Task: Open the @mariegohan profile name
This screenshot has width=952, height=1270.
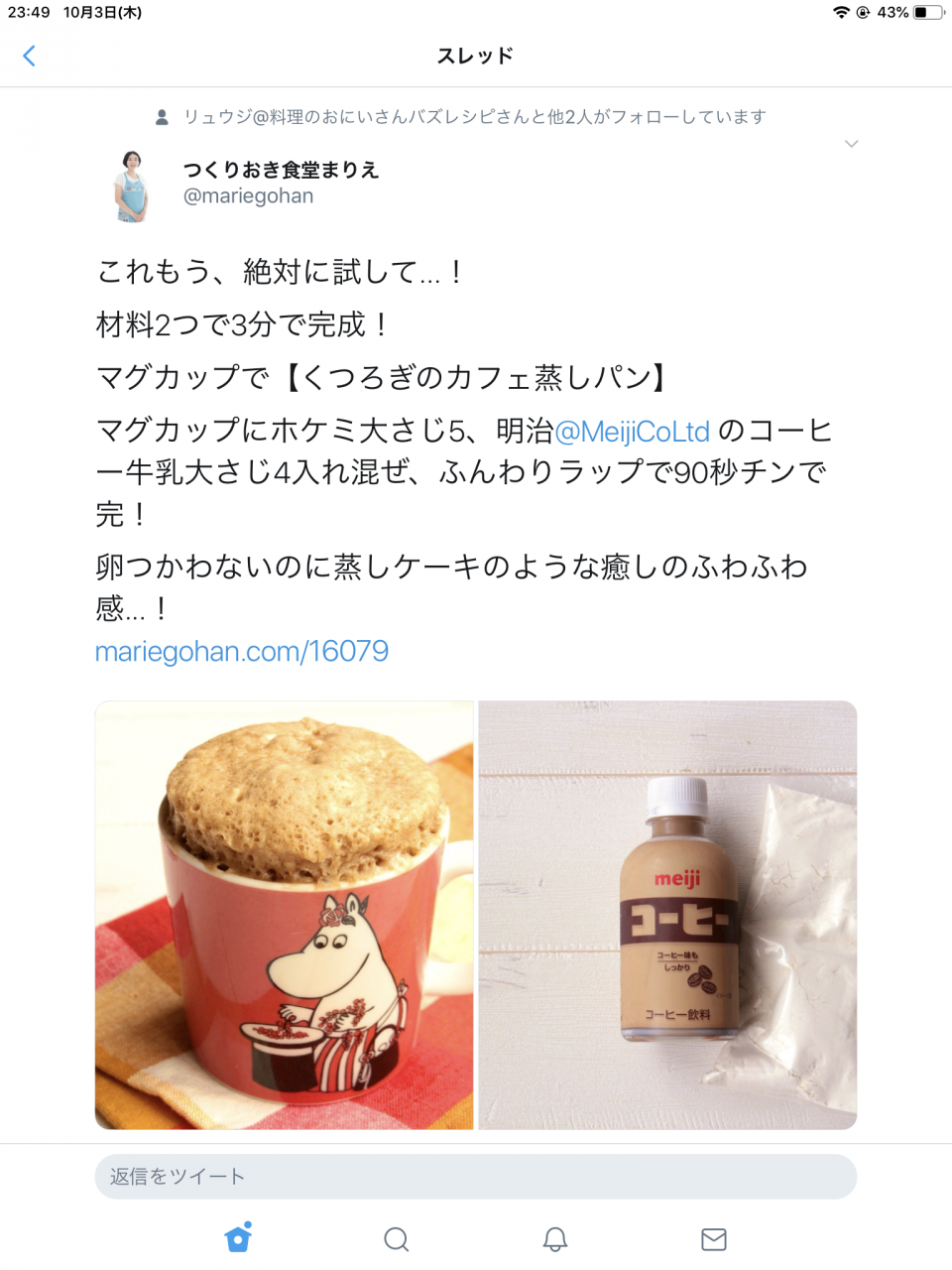Action: [x=281, y=171]
